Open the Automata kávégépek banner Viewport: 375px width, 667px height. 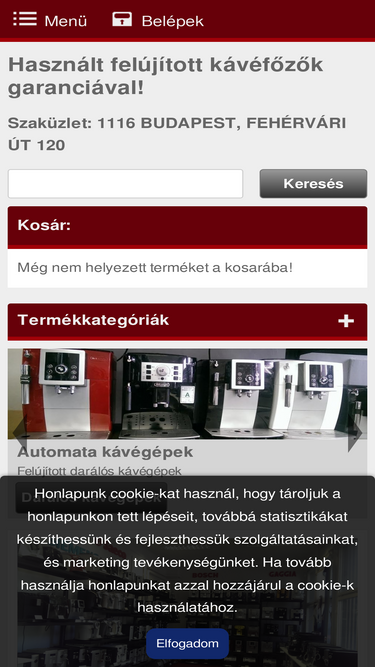[x=187, y=394]
